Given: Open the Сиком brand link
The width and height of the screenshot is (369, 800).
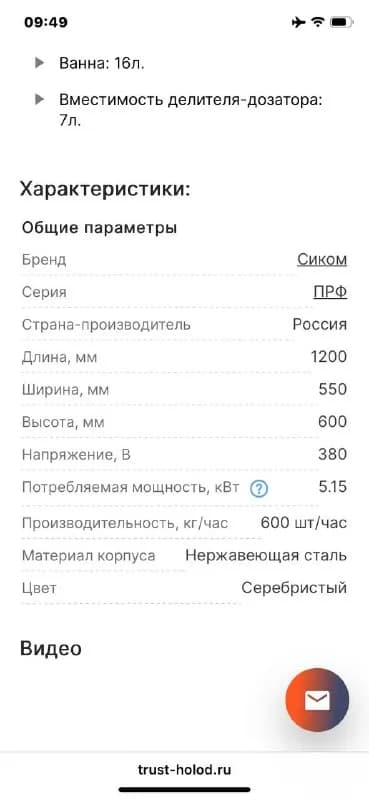Looking at the screenshot, I should pos(322,260).
